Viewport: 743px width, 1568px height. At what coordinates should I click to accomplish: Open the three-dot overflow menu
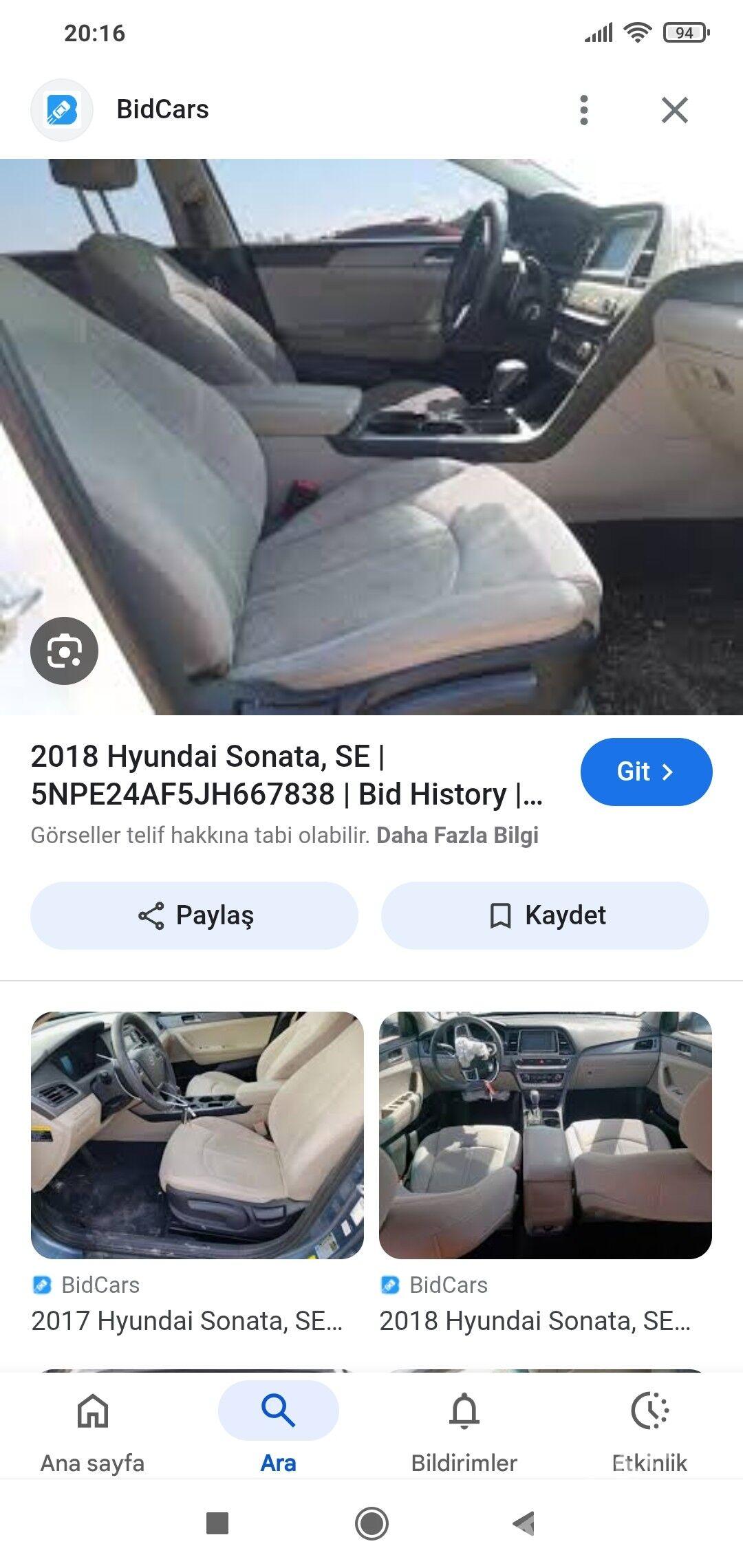tap(583, 110)
